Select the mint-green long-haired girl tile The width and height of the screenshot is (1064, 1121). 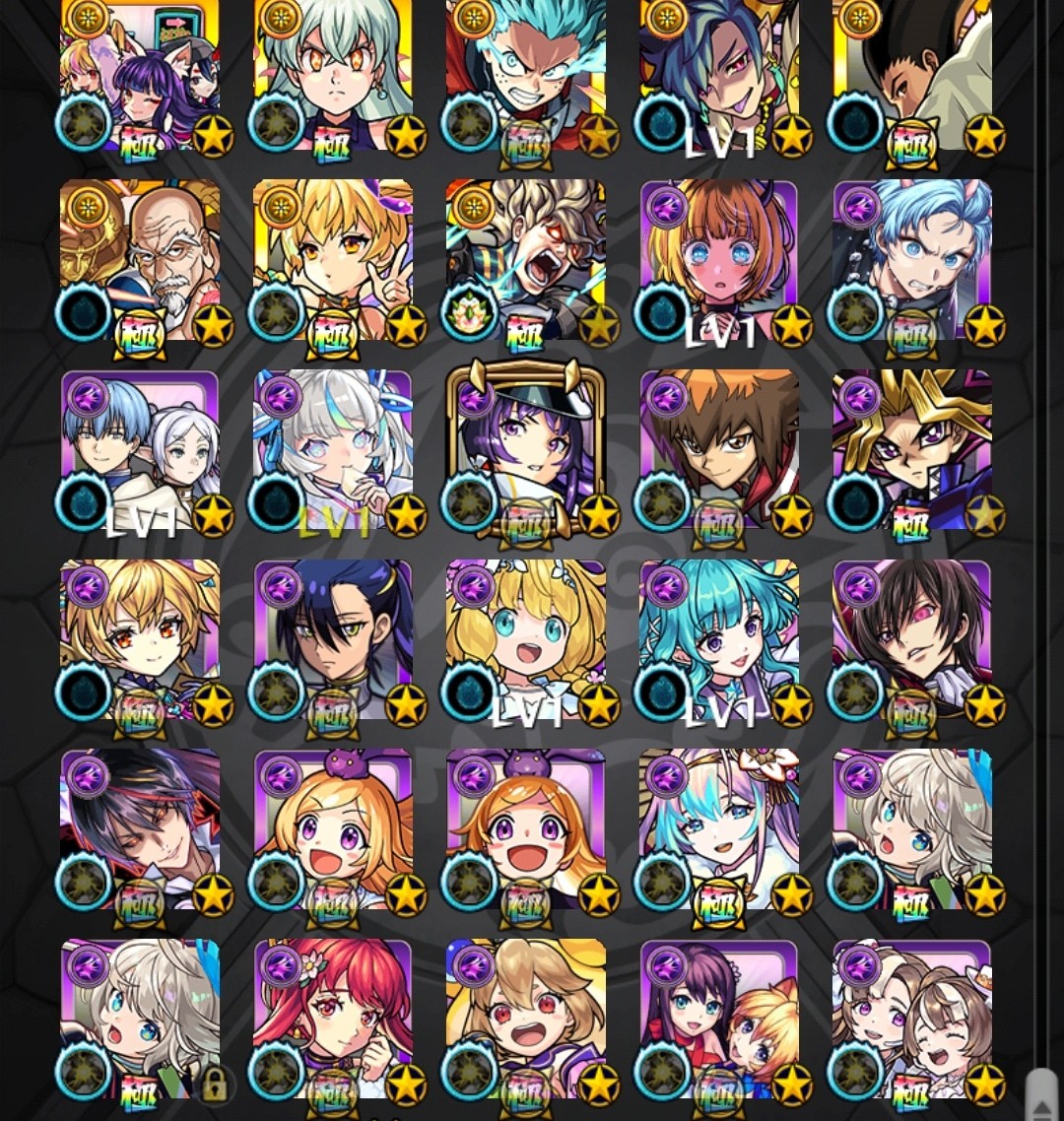tap(333, 71)
